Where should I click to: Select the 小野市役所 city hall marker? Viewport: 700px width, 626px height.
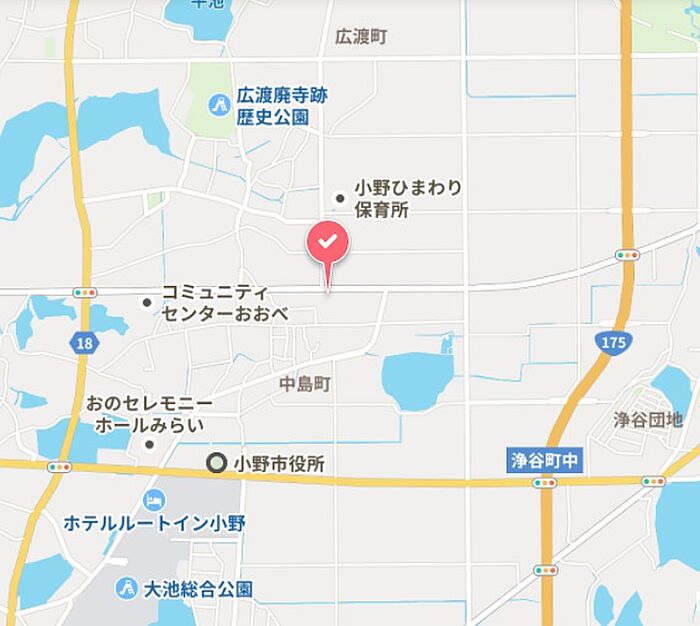click(x=217, y=463)
